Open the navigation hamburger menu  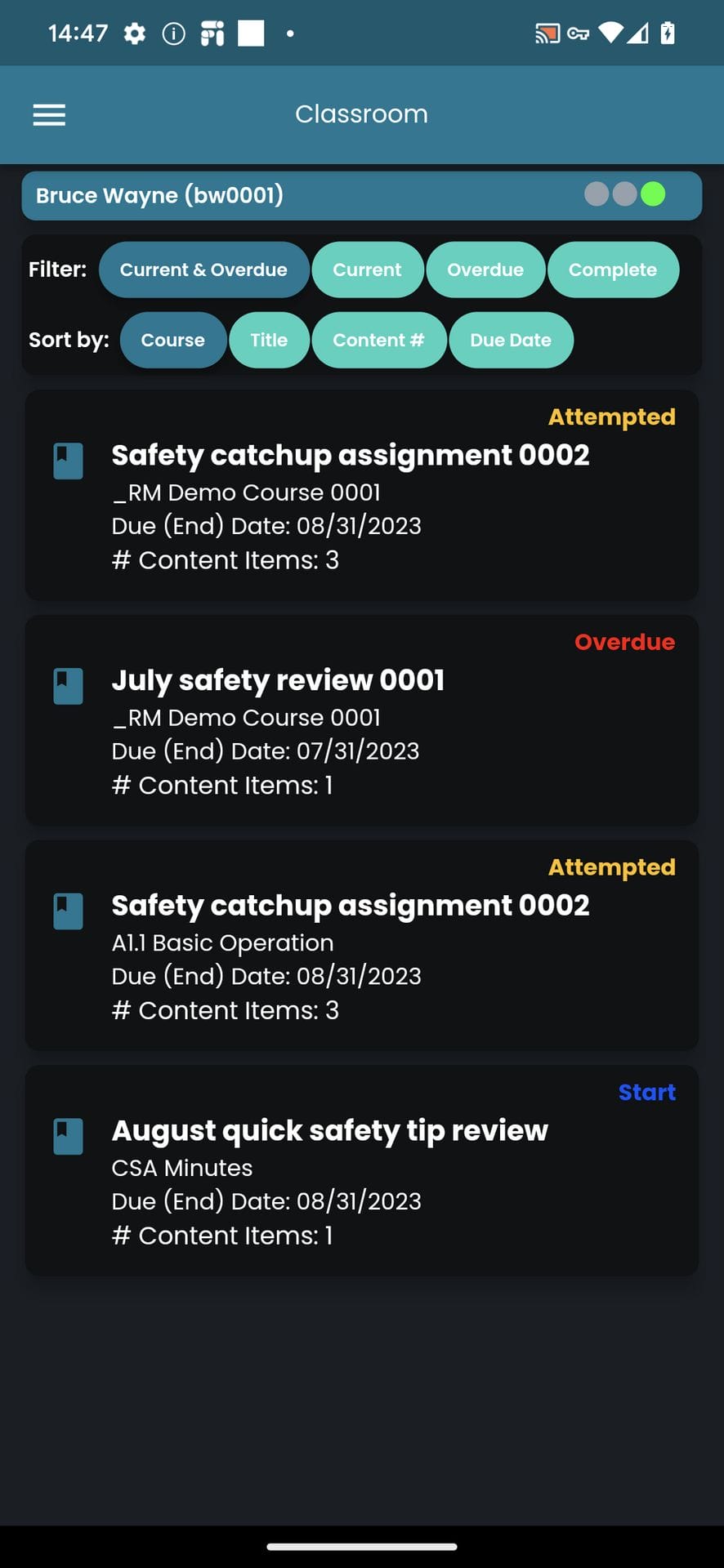(x=48, y=114)
